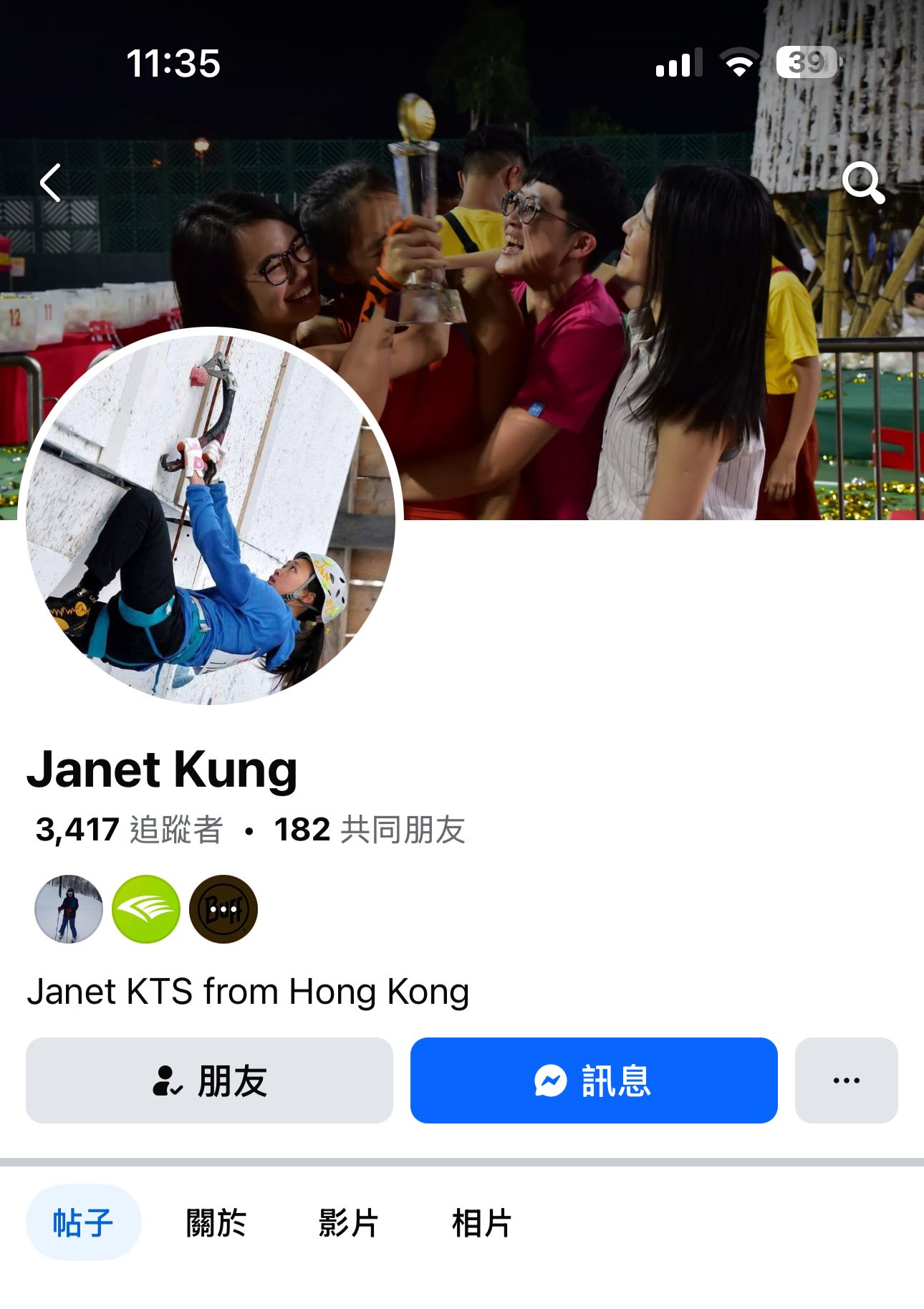View the 182 共同朋友 mutual friends
This screenshot has width=924, height=1309.
point(370,830)
